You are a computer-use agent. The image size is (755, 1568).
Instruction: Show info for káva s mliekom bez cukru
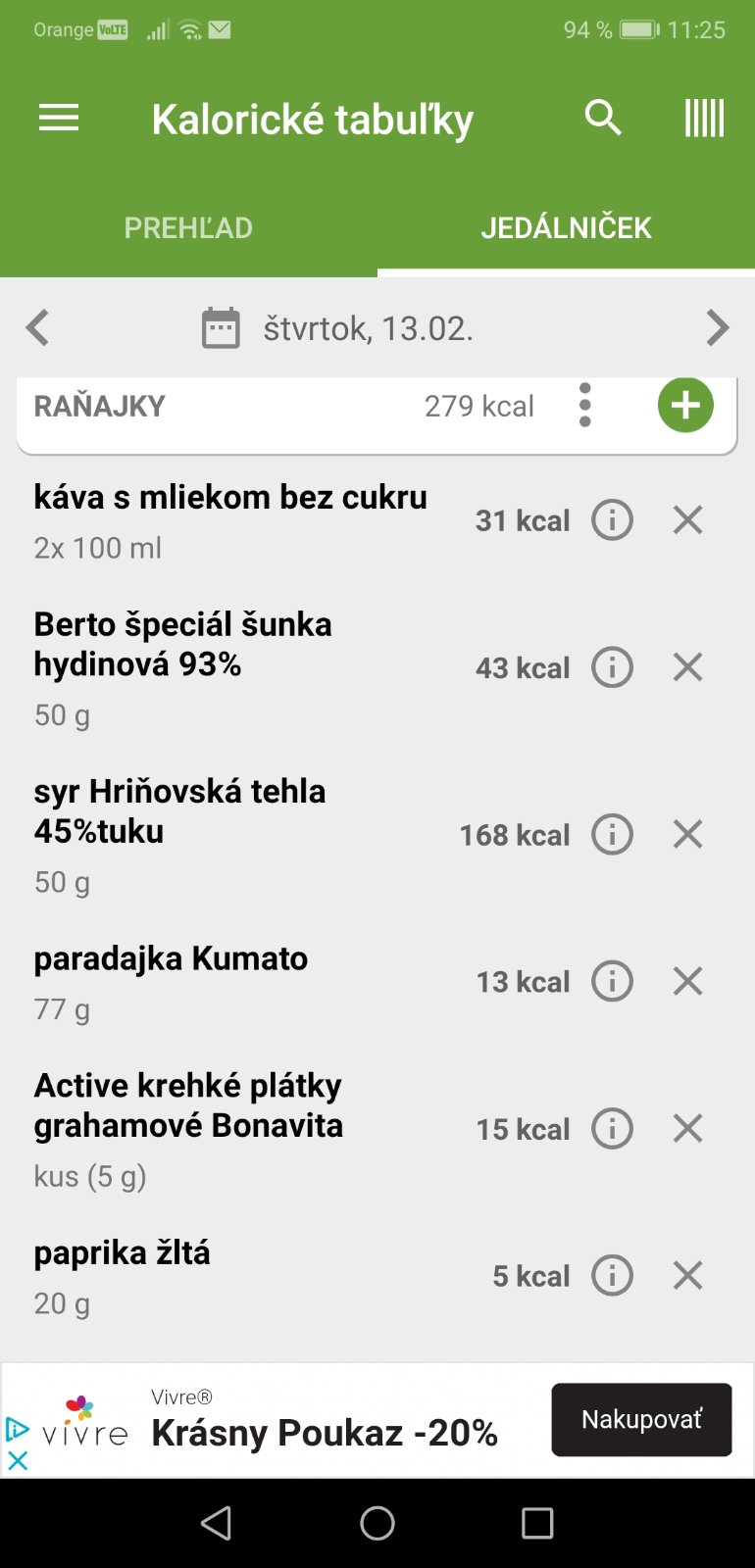click(613, 519)
